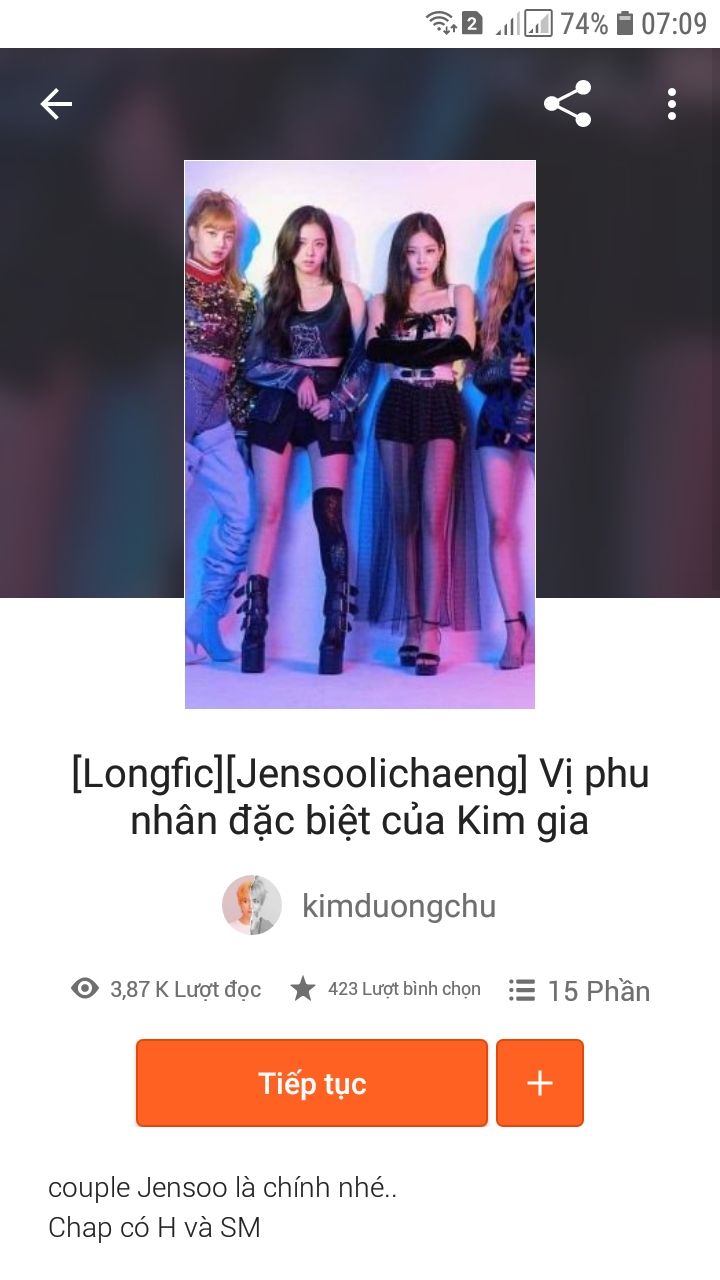View the 15 Phần chapter list
The width and height of the screenshot is (720, 1280).
580,991
